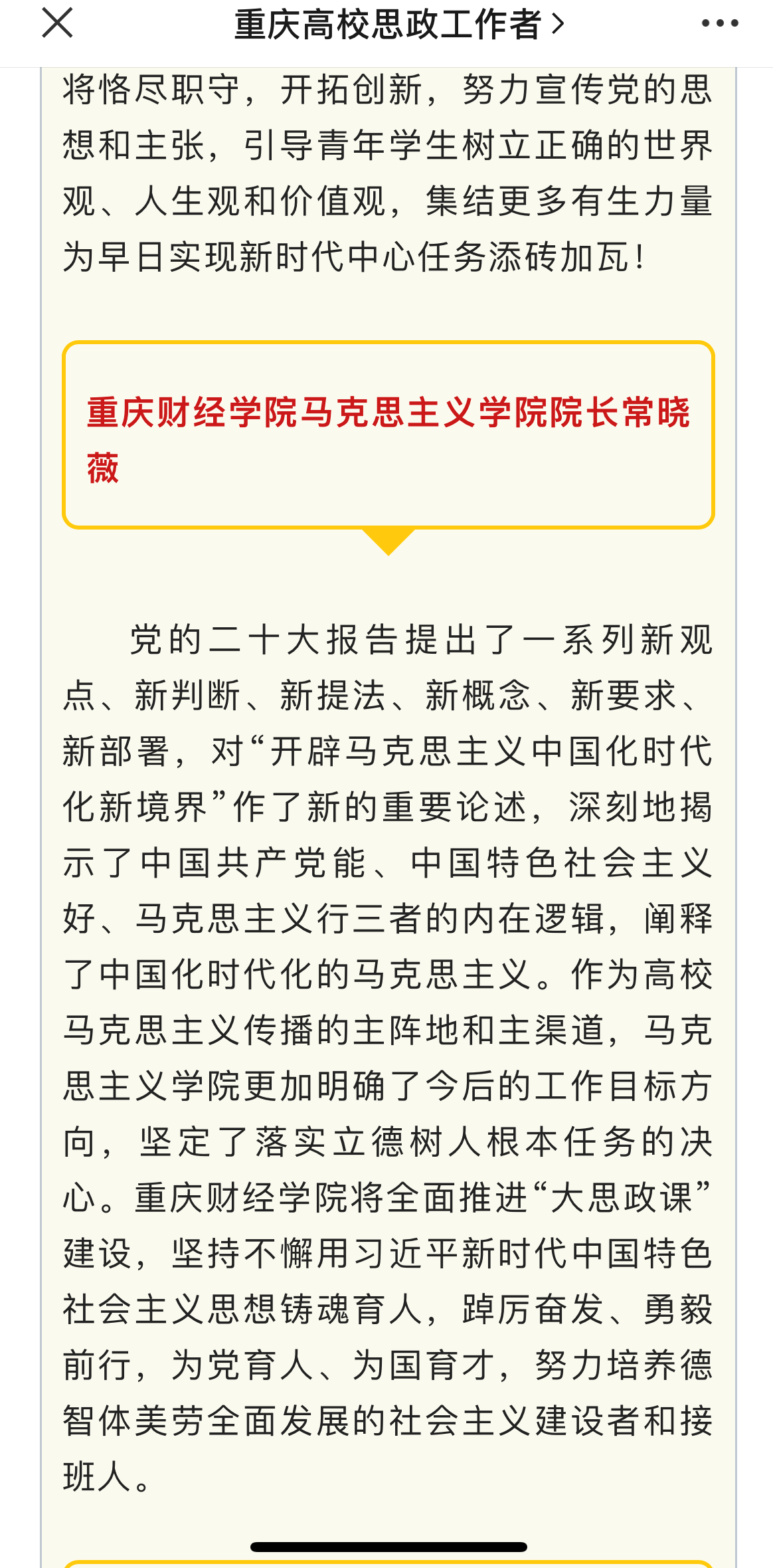Close the article page

(57, 23)
